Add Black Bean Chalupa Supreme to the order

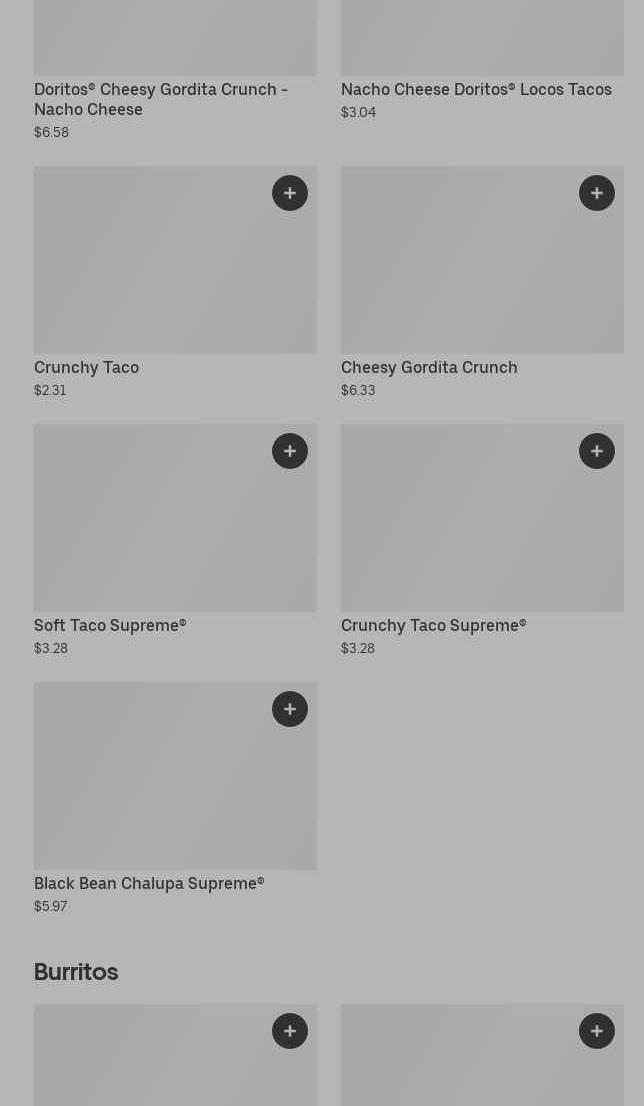(290, 709)
